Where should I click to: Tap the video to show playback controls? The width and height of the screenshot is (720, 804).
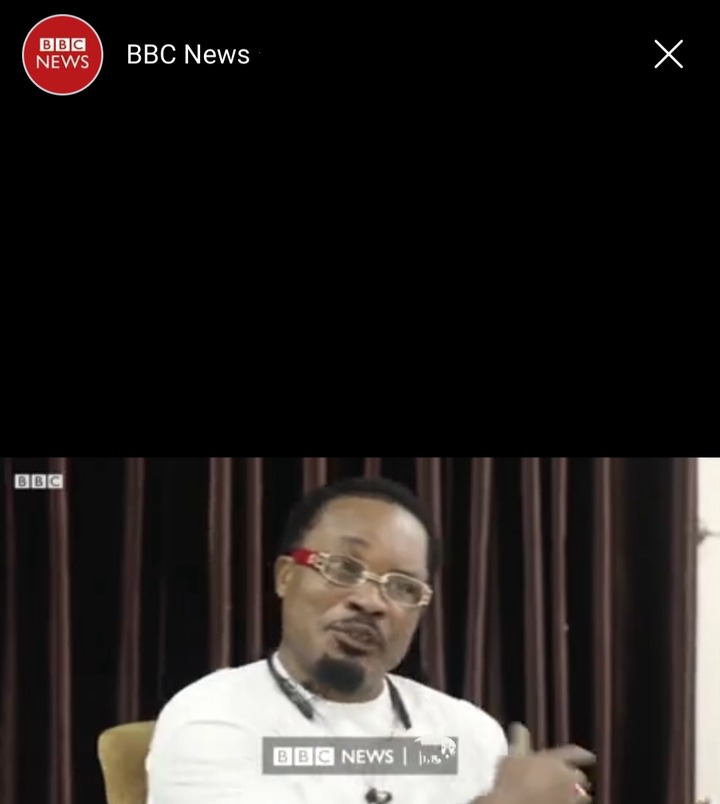[x=360, y=630]
